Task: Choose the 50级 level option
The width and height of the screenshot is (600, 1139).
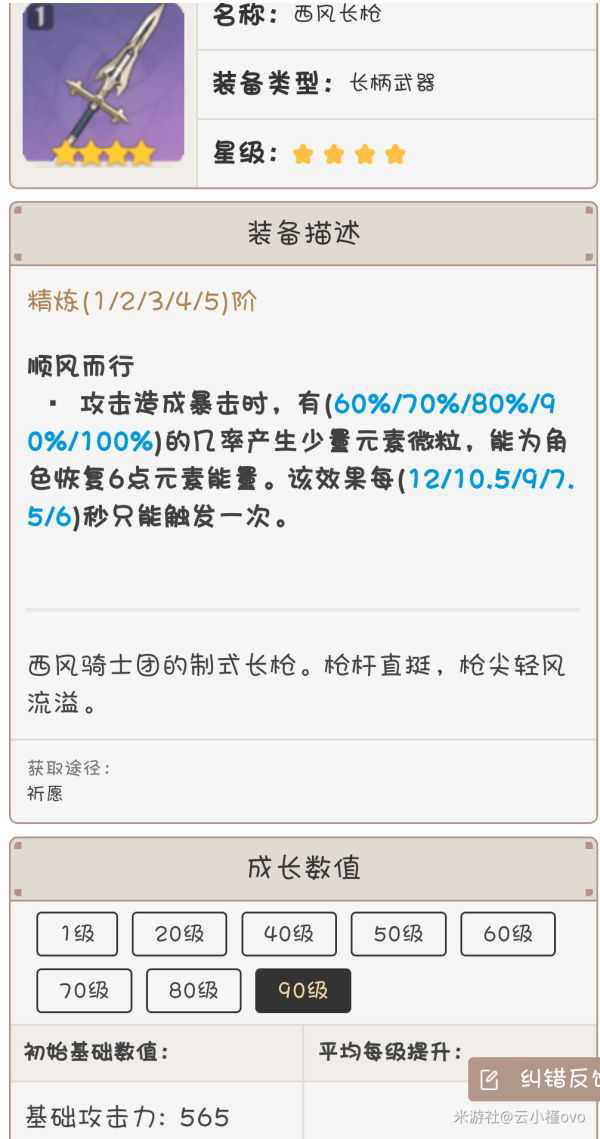Action: [398, 934]
